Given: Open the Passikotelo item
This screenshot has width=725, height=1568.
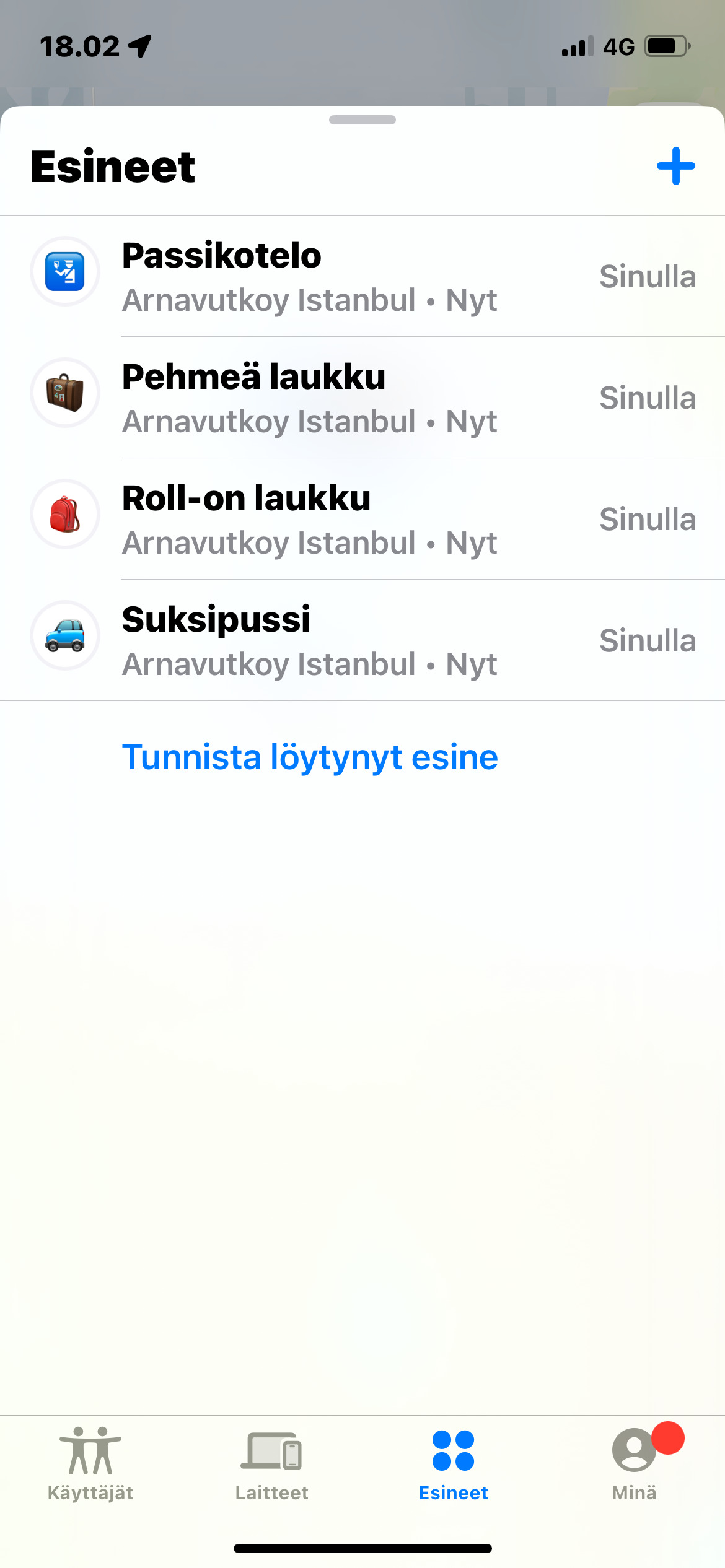Looking at the screenshot, I should pyautogui.click(x=362, y=276).
